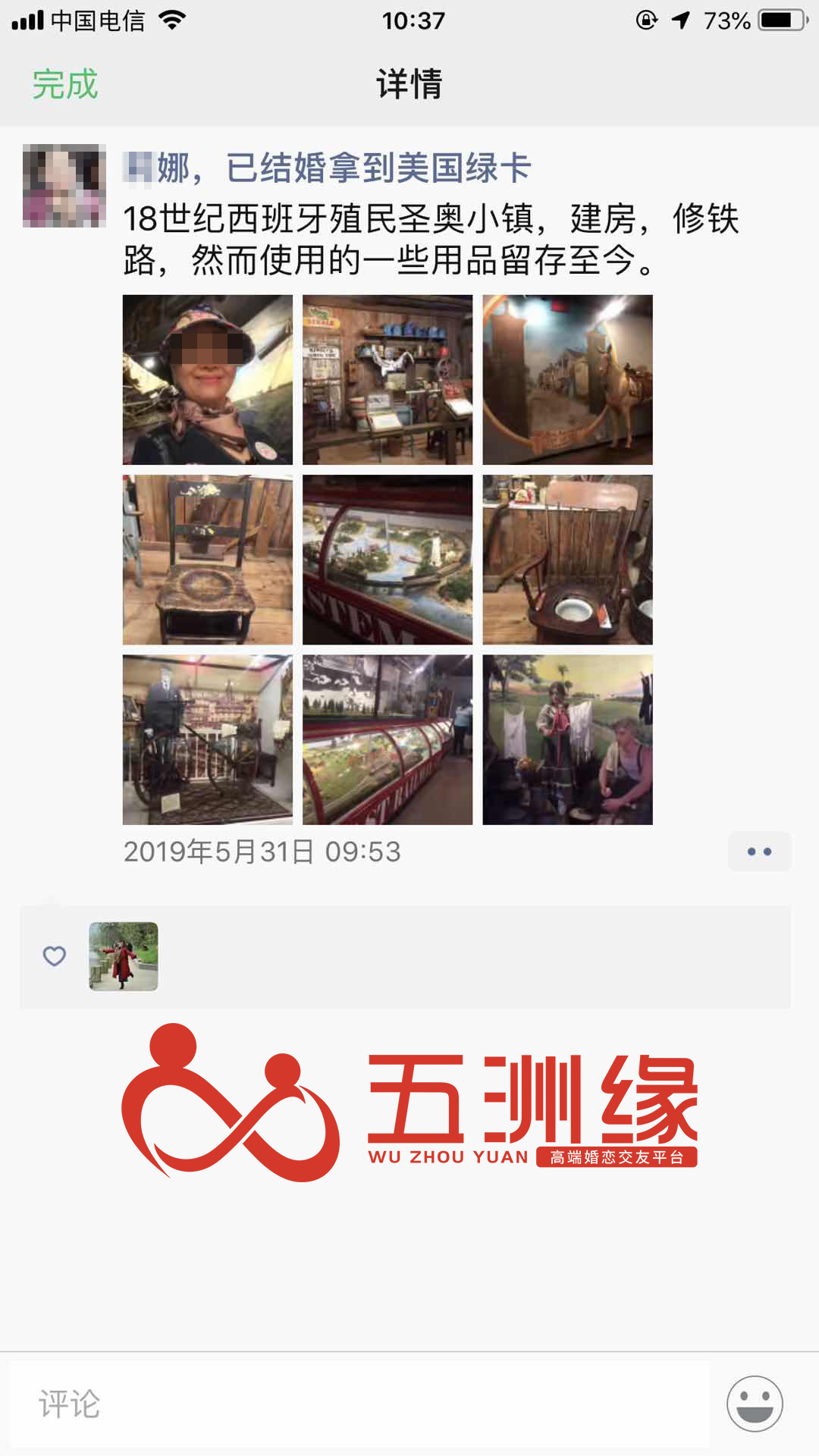
Task: Tap 完成 to close the details view
Action: click(65, 84)
